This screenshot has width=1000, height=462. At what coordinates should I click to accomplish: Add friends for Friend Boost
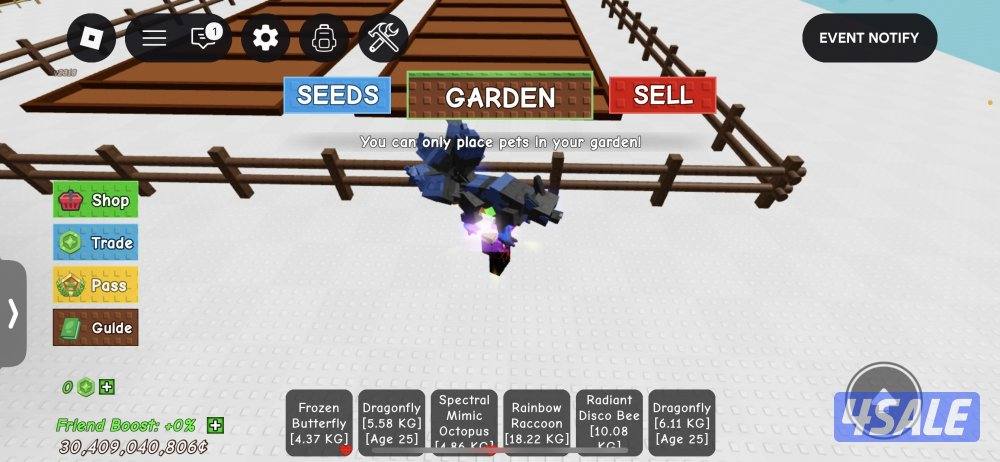[x=214, y=425]
